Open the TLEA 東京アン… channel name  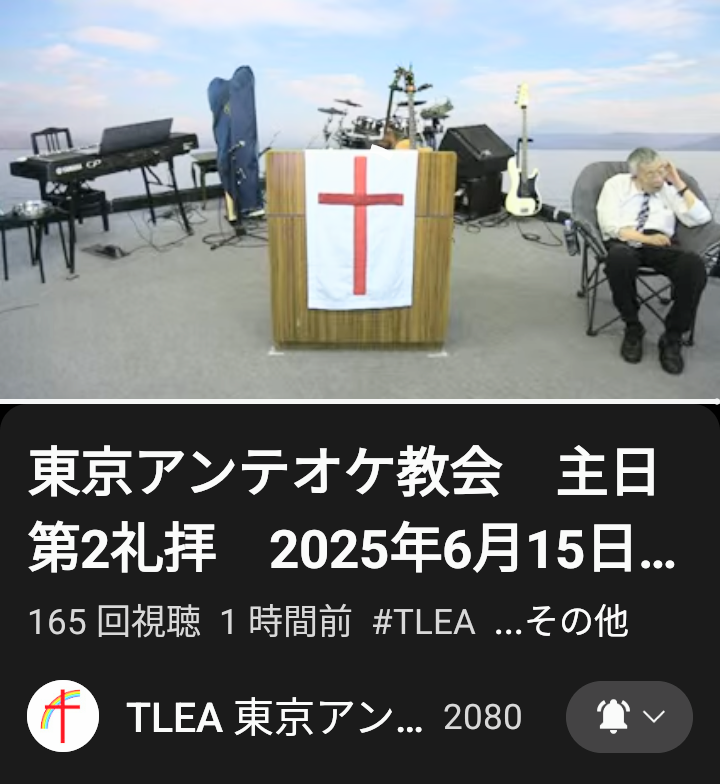275,717
